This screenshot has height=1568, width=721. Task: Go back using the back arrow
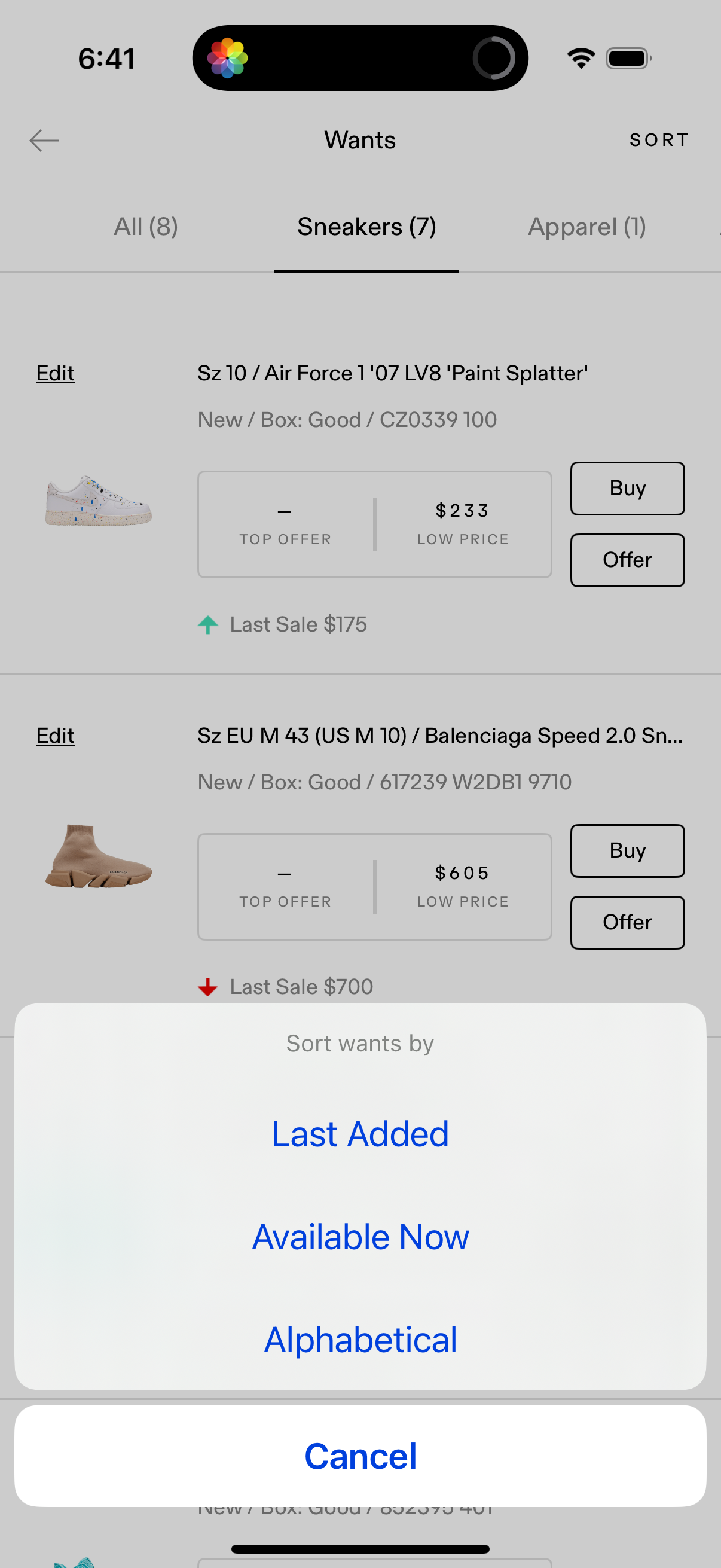44,139
